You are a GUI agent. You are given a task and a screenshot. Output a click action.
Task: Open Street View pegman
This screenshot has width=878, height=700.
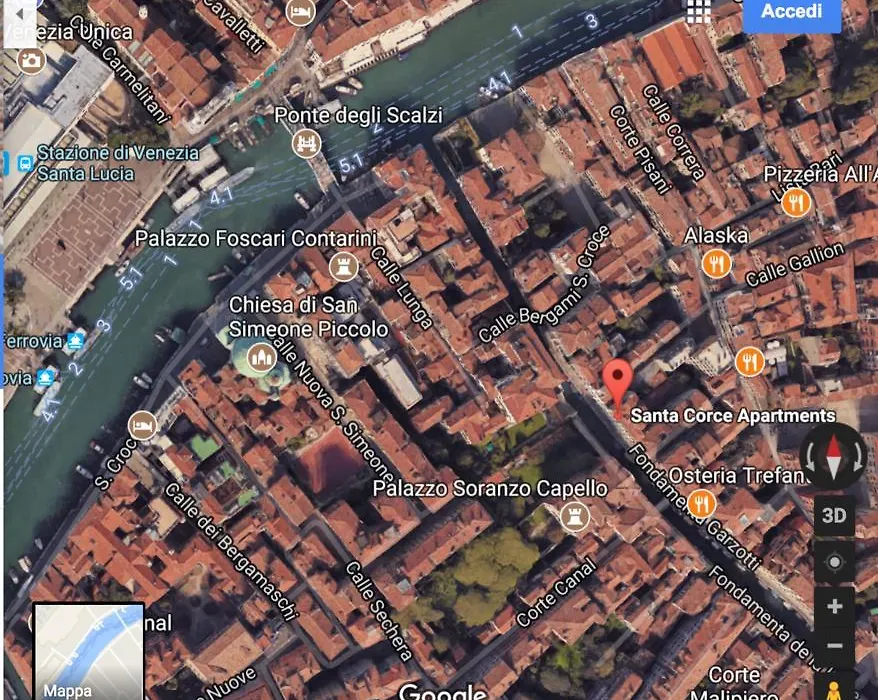(x=834, y=688)
